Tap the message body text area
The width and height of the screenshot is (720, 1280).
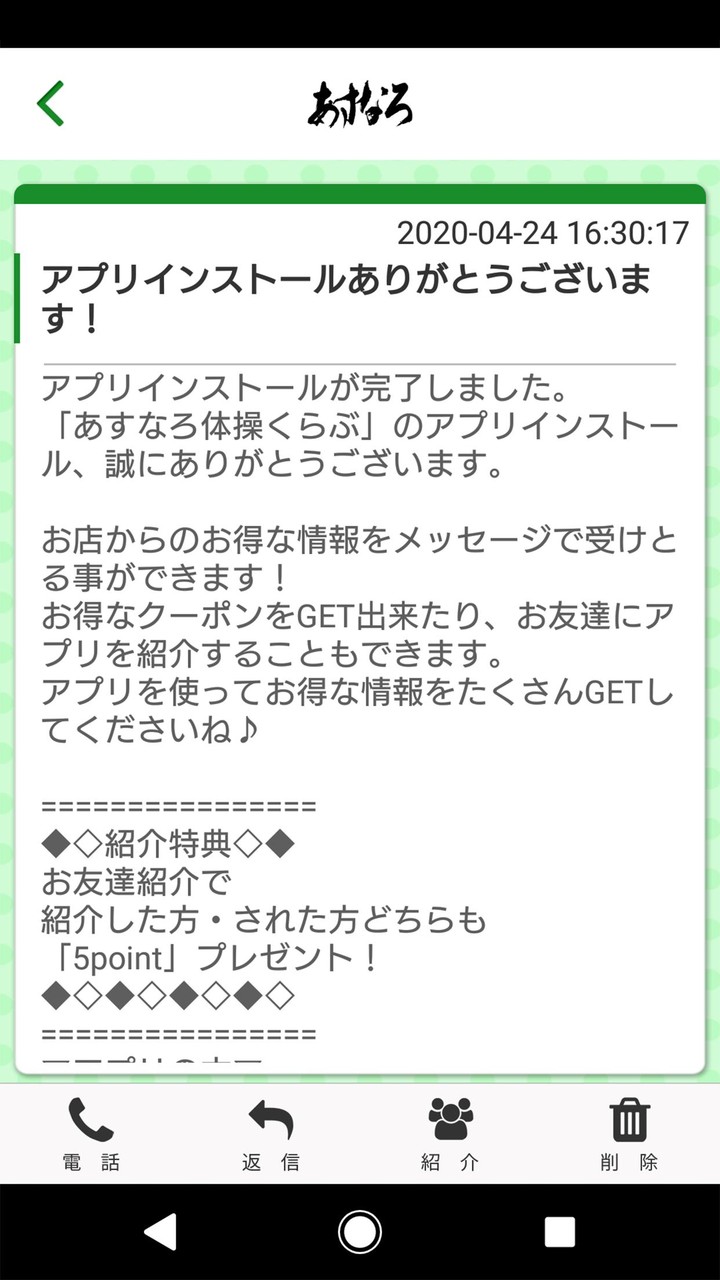360,560
